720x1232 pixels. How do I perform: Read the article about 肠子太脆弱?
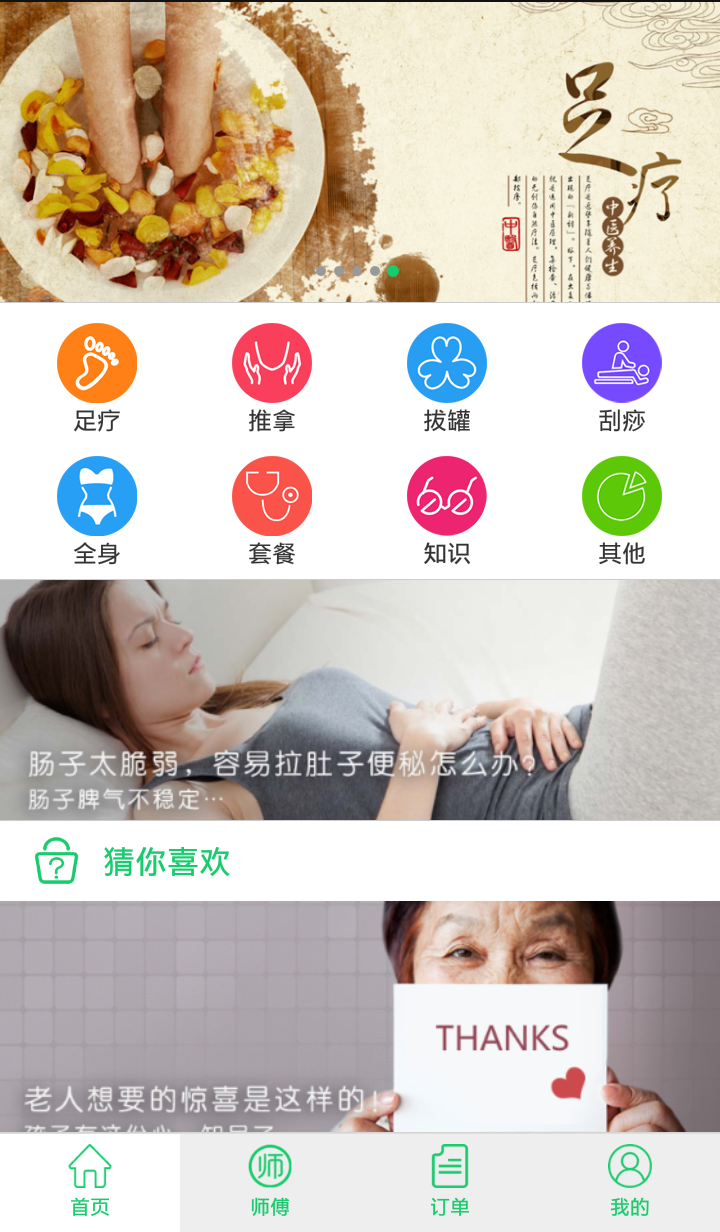pos(360,700)
